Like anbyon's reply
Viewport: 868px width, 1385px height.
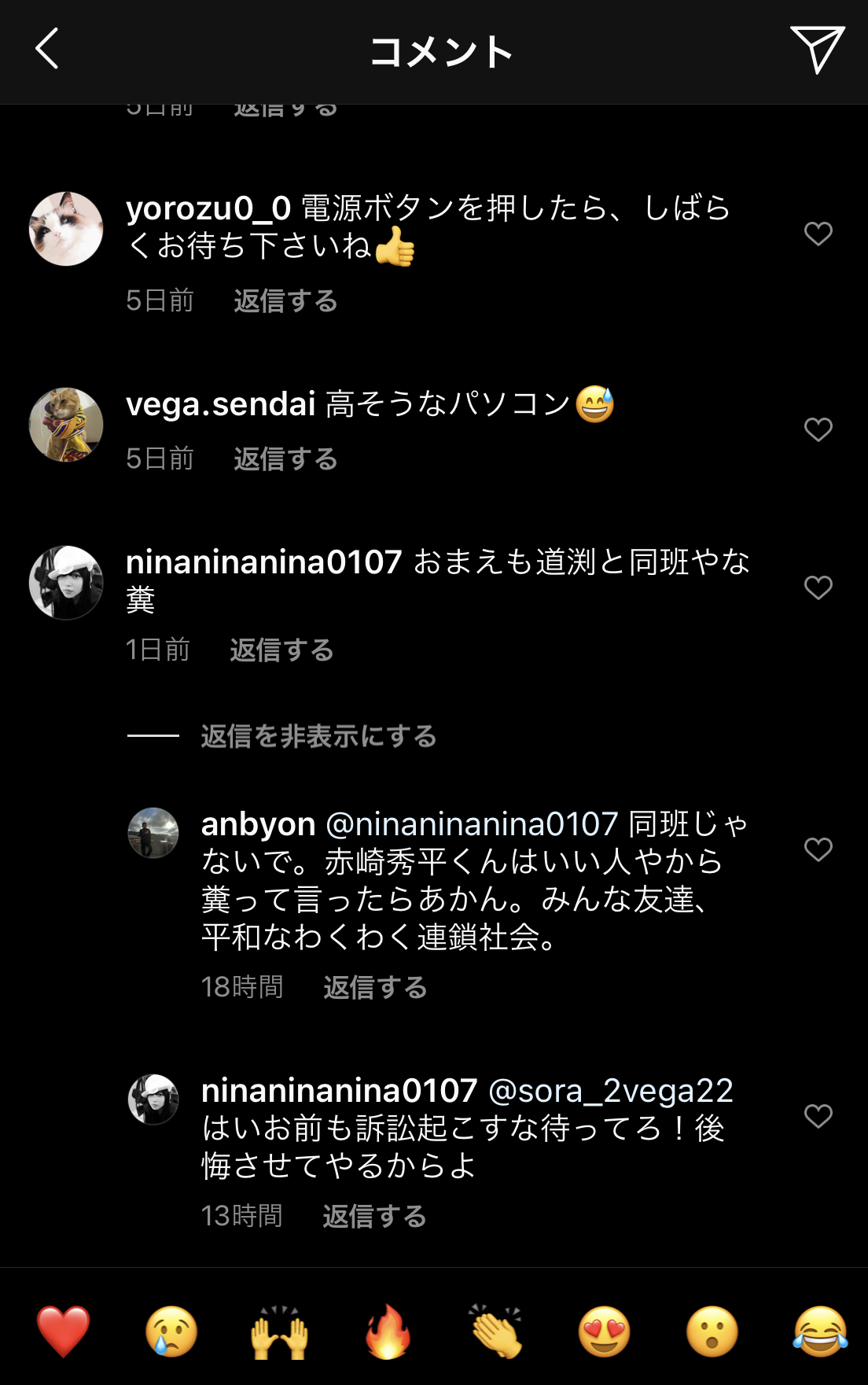point(818,849)
